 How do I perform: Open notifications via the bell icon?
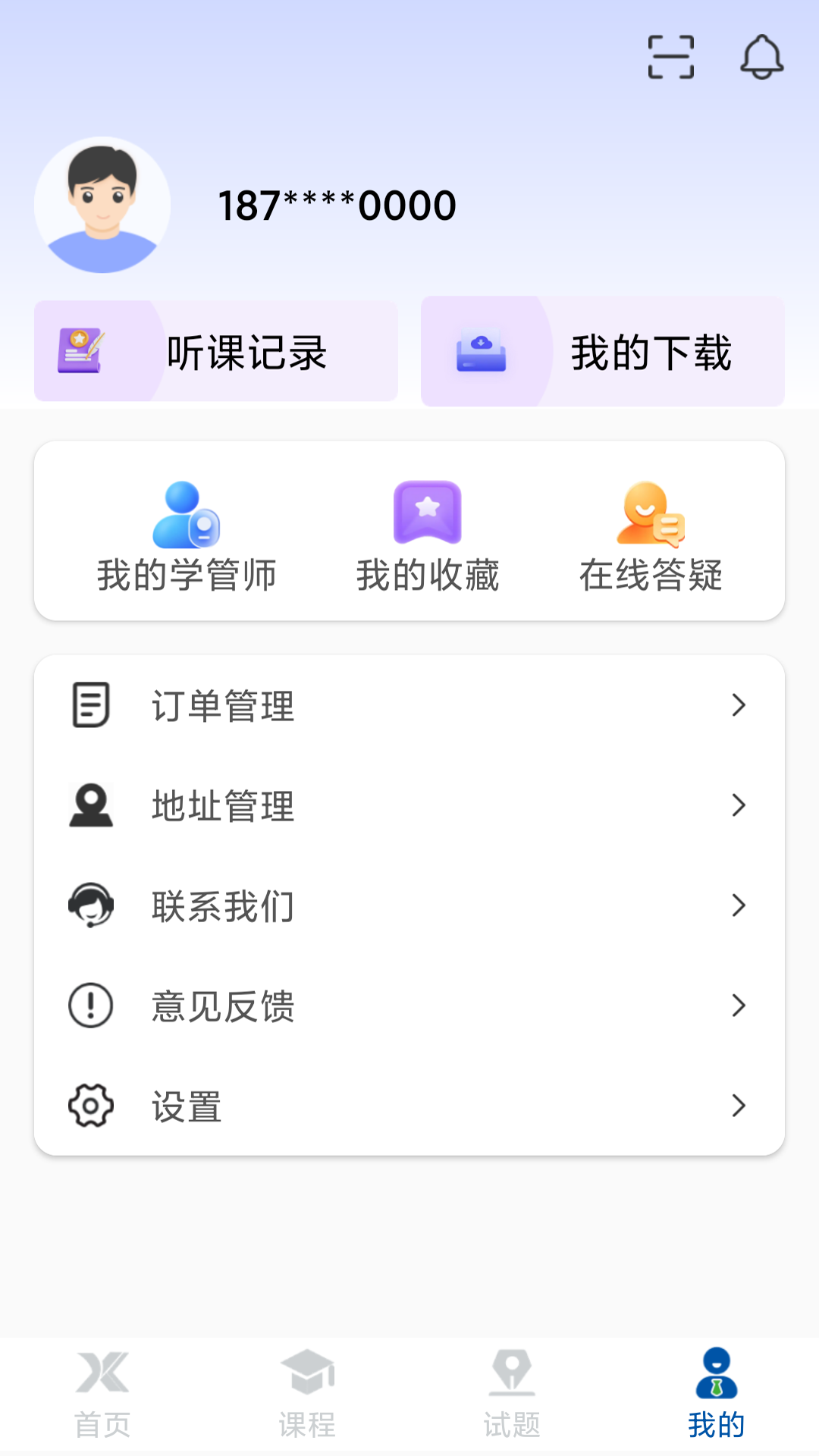[761, 57]
